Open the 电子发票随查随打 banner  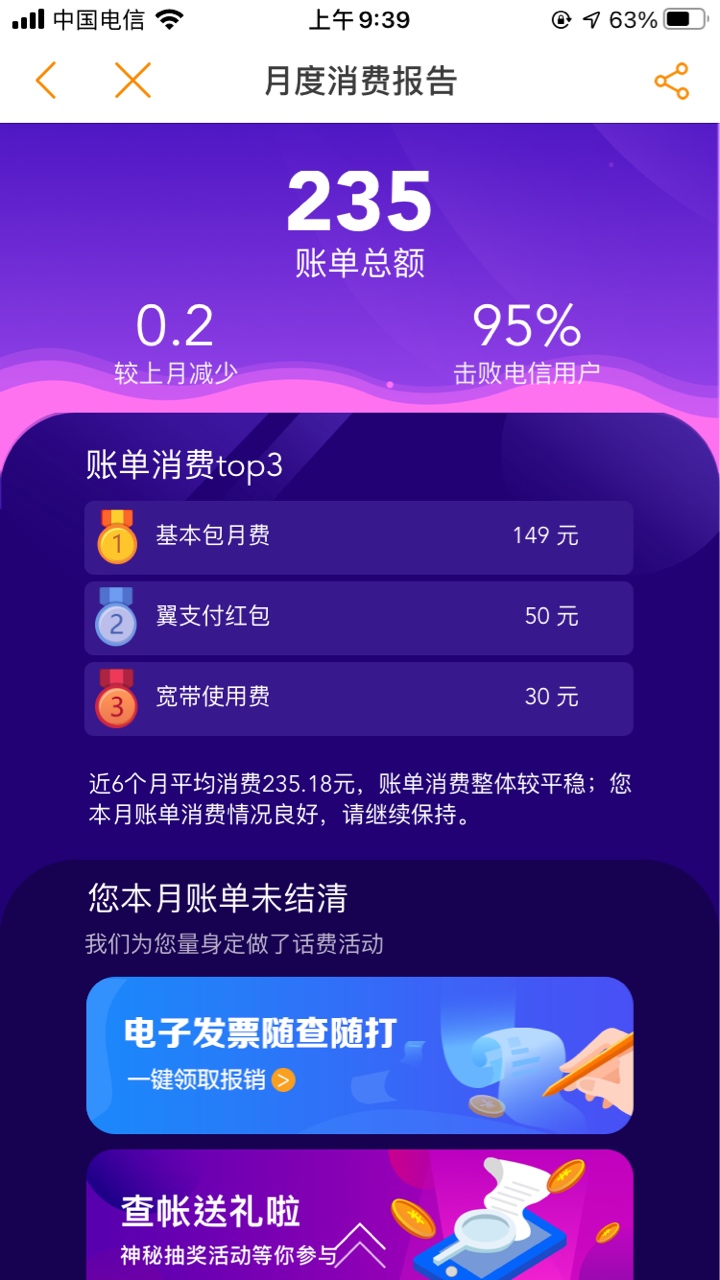[360, 1055]
